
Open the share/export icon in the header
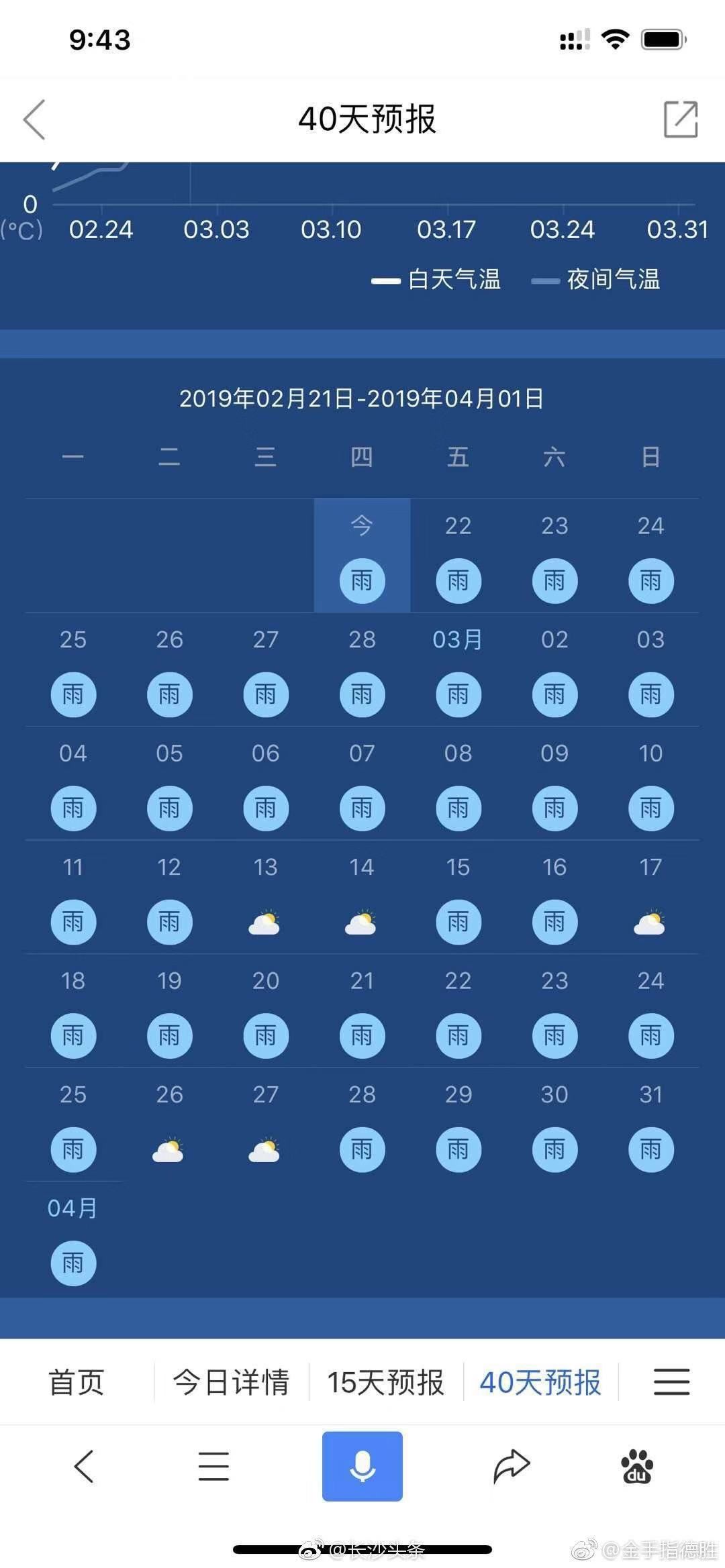click(x=681, y=119)
